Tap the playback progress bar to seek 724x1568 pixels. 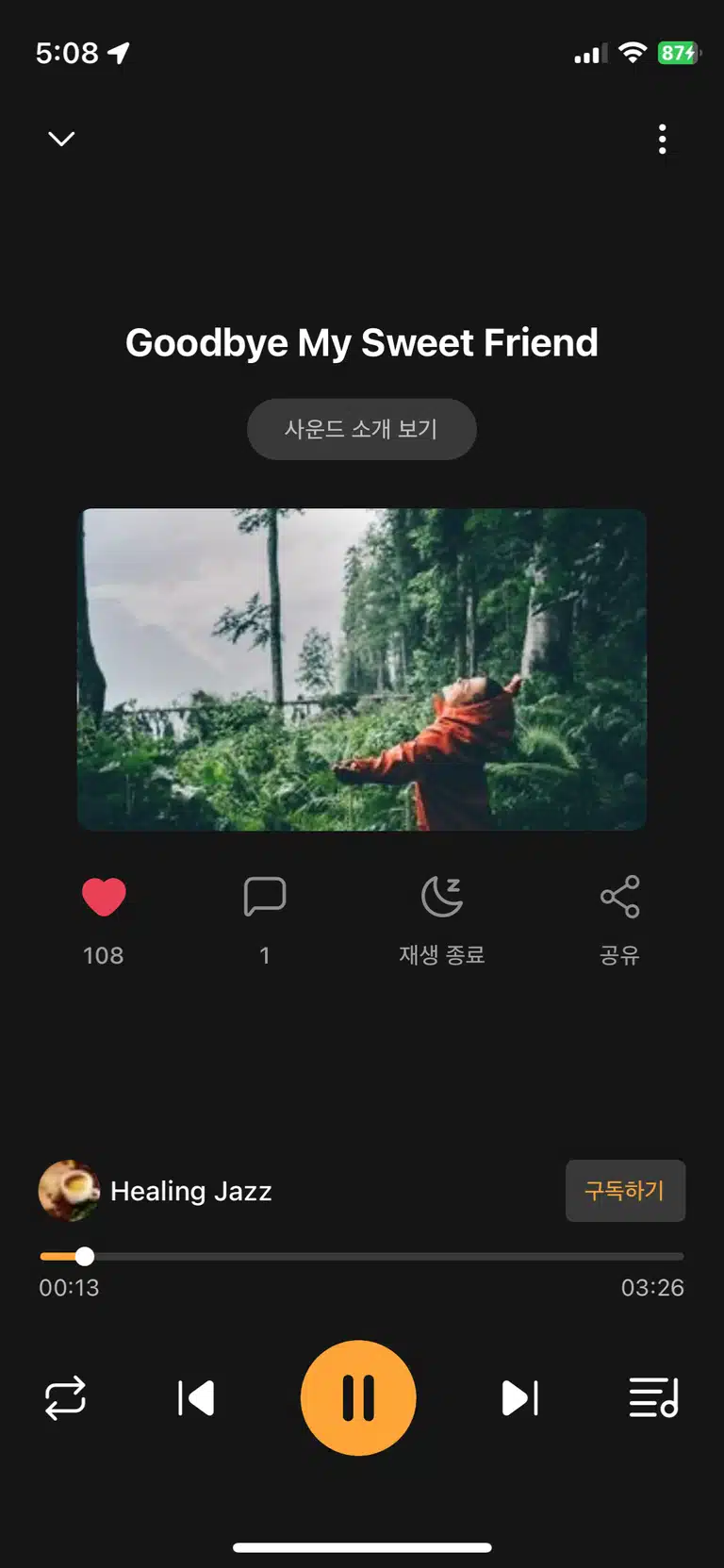pos(362,1256)
